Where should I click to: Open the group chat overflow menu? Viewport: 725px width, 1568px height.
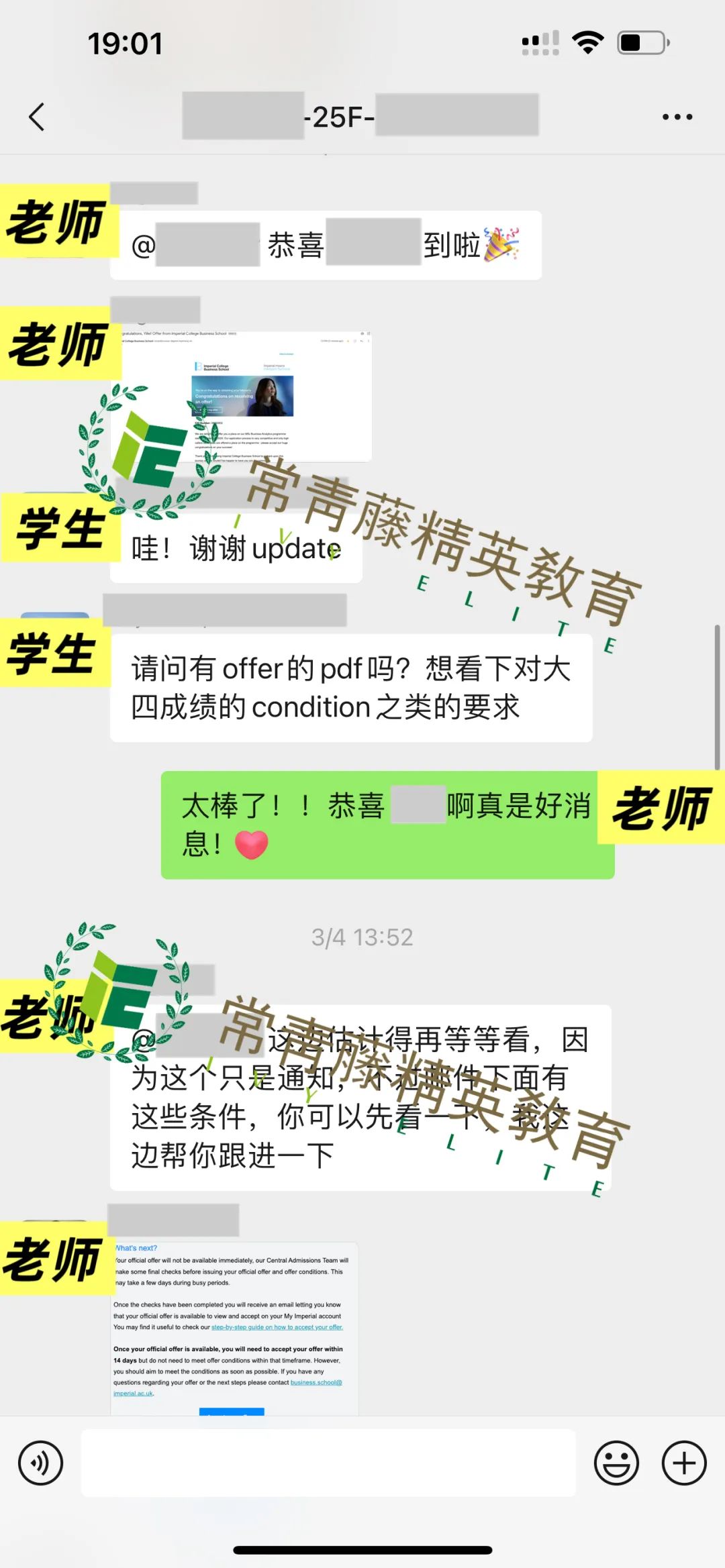pos(677,117)
